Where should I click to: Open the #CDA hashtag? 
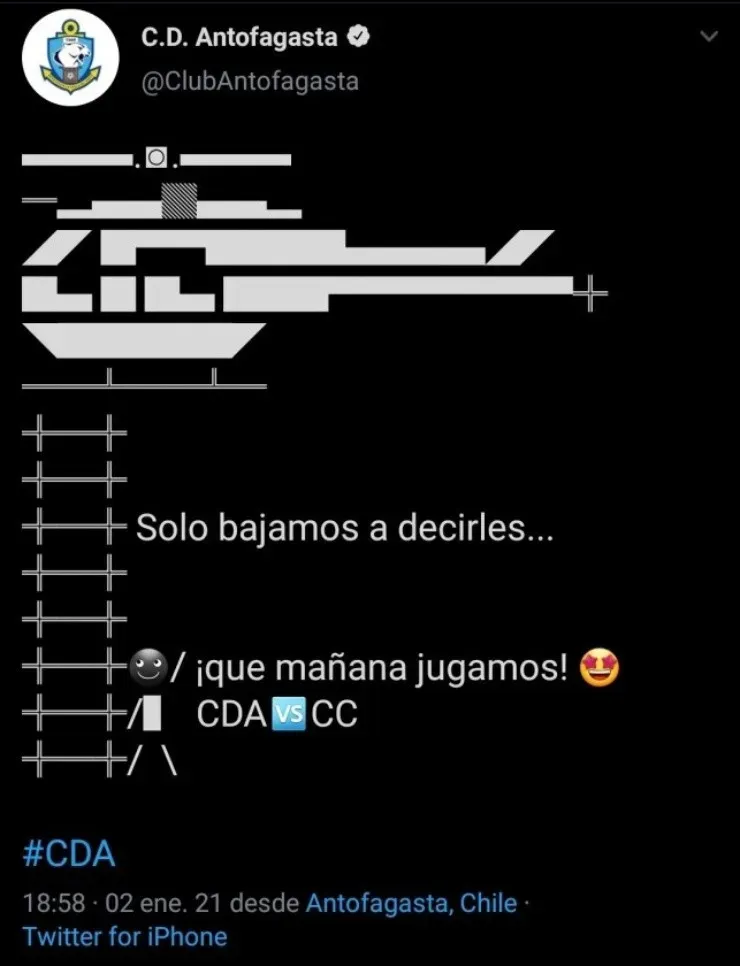pos(69,855)
